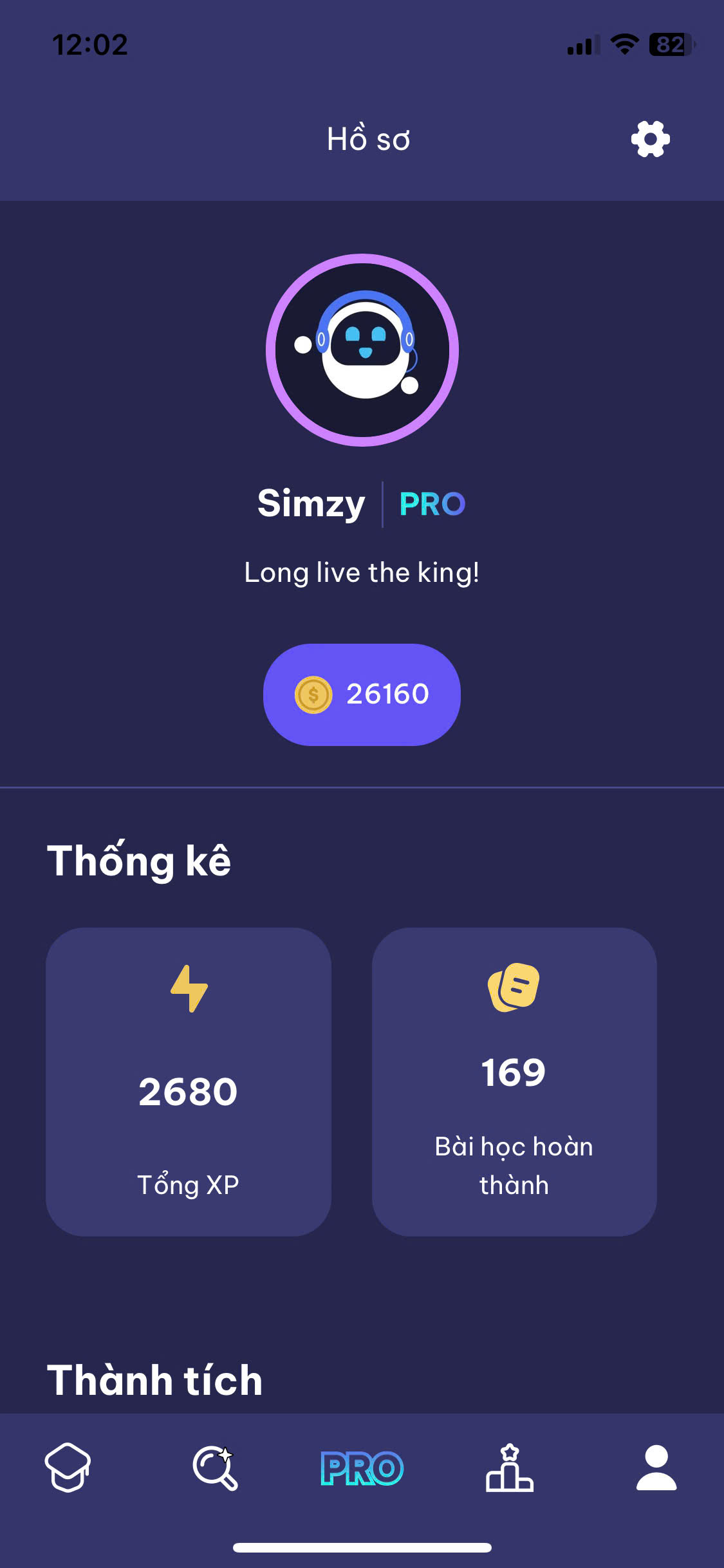The image size is (724, 1568).
Task: Go to the search and discover tab
Action: 215,1468
